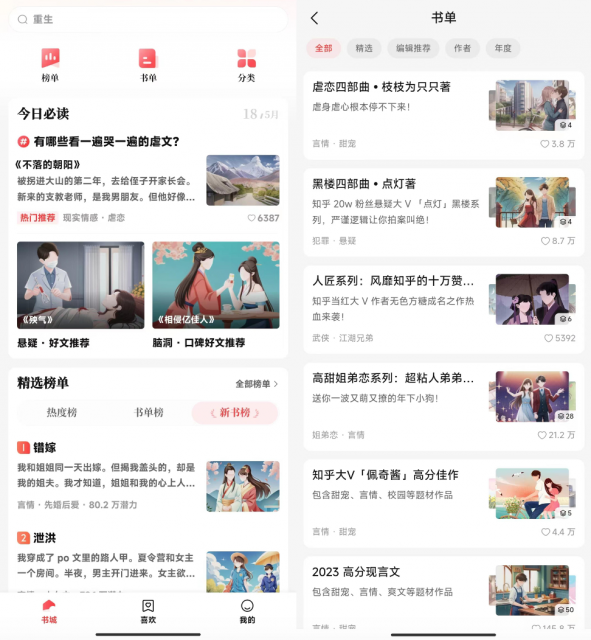Select the 精选 filter chip
591x640 pixels.
(x=364, y=48)
